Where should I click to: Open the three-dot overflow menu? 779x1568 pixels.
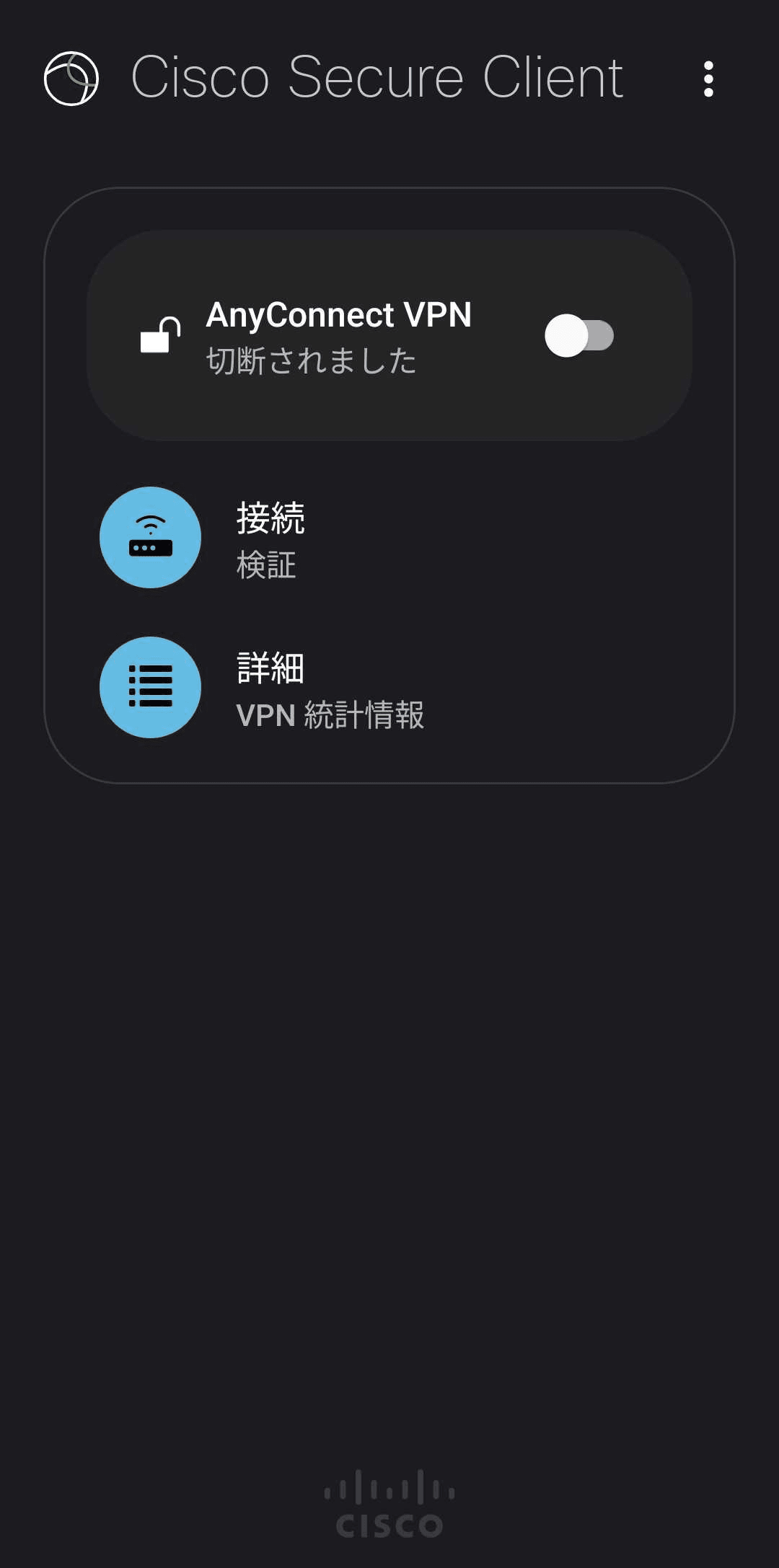[x=708, y=79]
